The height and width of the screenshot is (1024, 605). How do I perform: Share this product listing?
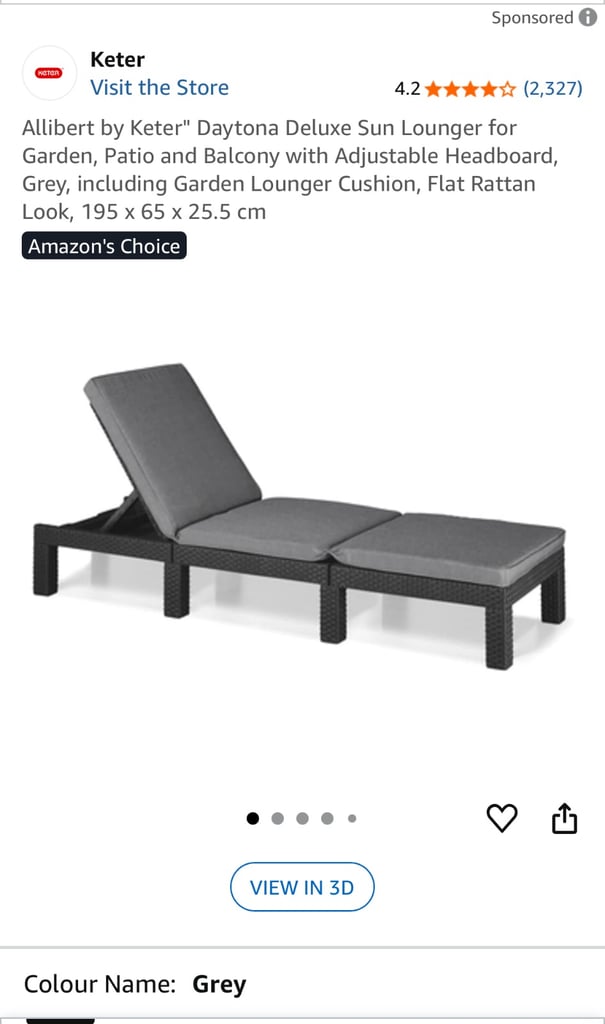coord(564,818)
